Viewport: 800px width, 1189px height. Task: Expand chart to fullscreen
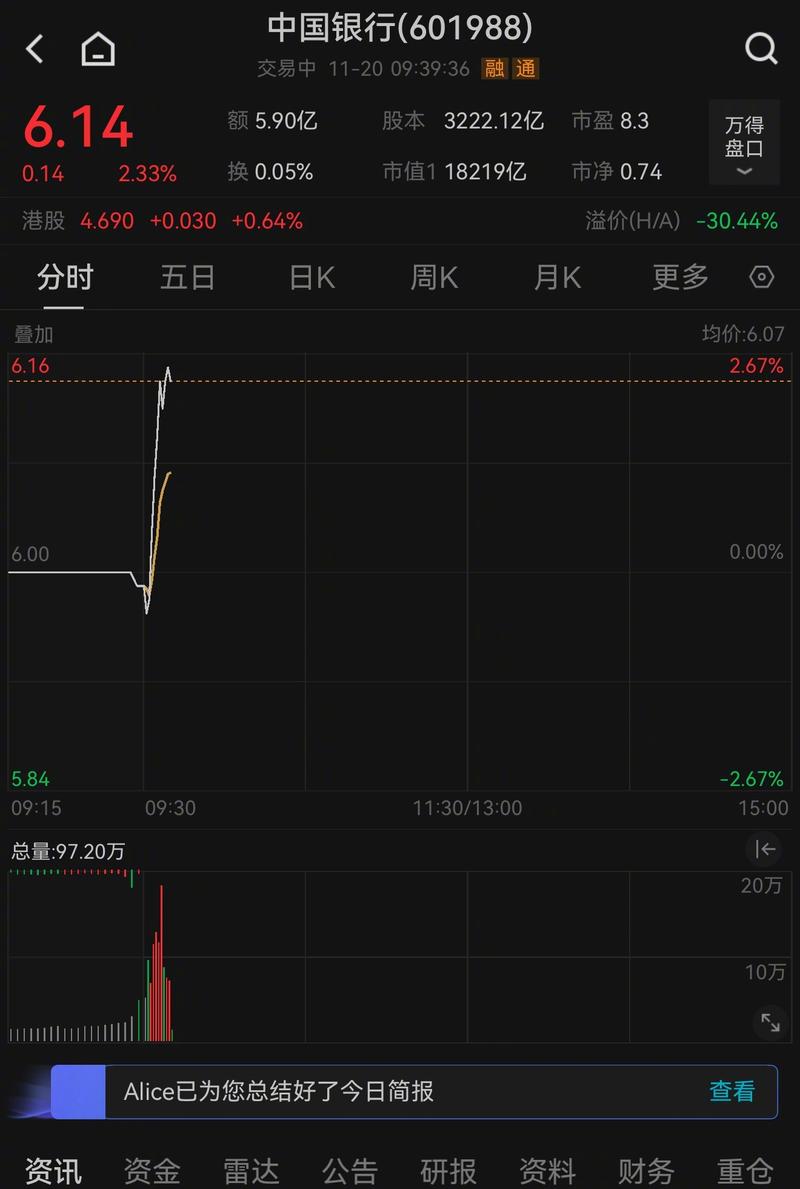tap(770, 1022)
